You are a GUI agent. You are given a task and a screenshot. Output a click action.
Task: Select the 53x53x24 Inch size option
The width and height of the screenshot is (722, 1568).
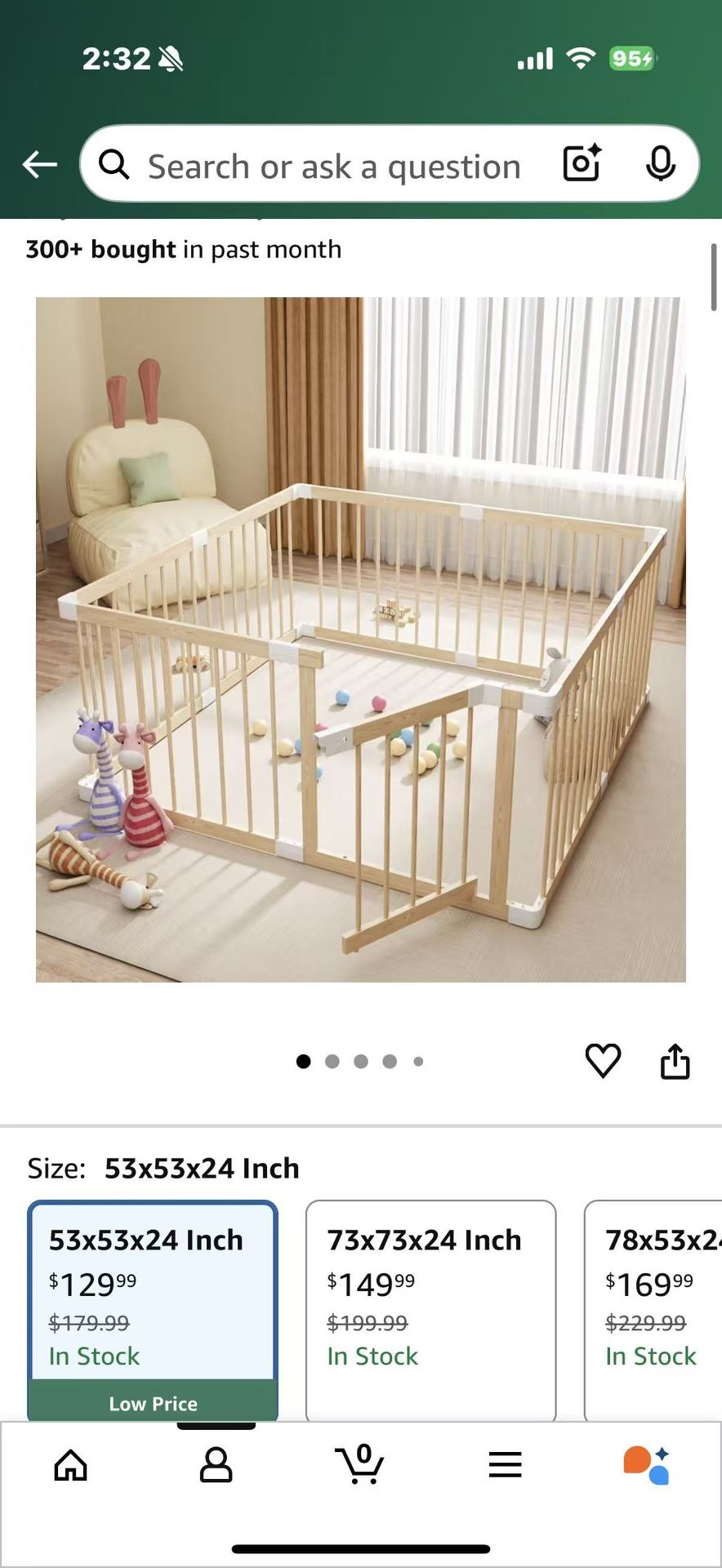(x=152, y=1298)
